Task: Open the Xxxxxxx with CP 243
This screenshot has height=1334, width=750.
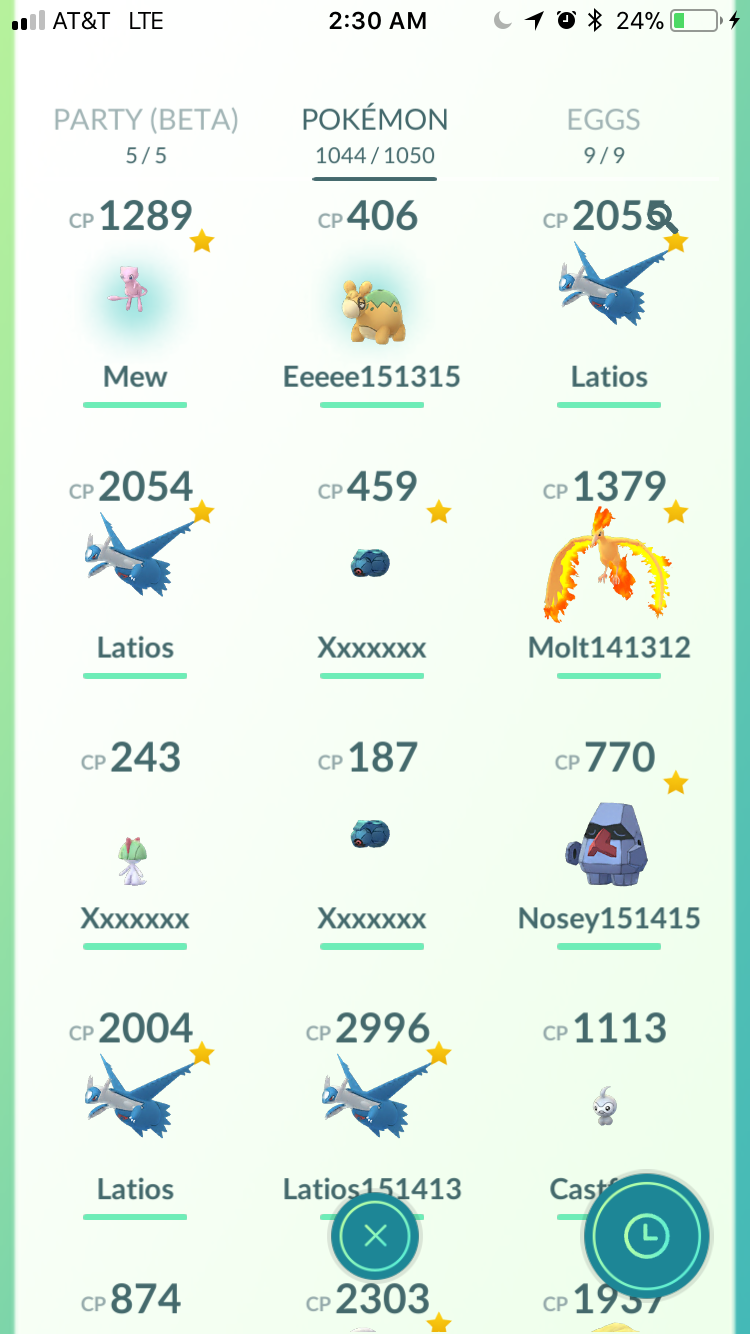Action: pyautogui.click(x=136, y=844)
